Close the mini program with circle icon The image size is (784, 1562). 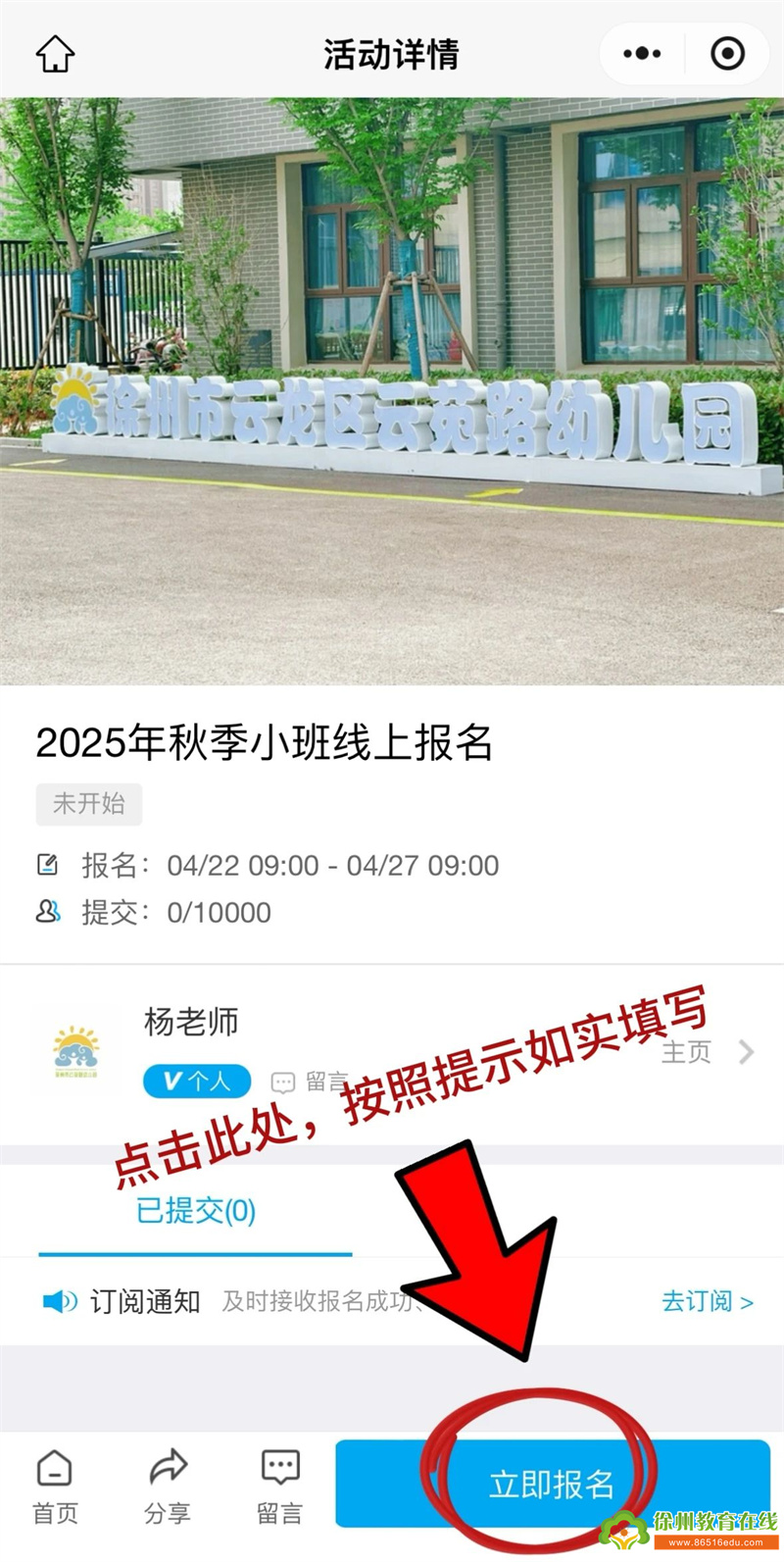(727, 54)
